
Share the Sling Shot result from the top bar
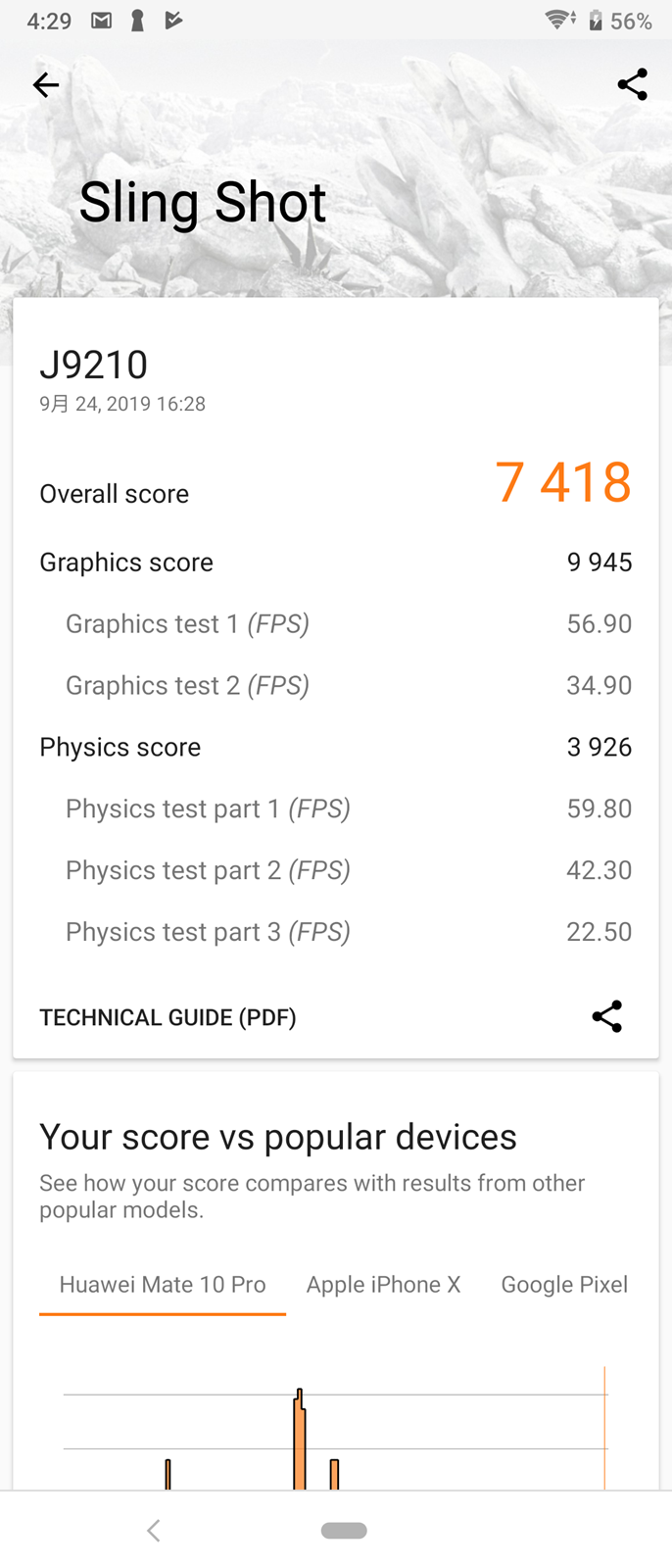[632, 85]
